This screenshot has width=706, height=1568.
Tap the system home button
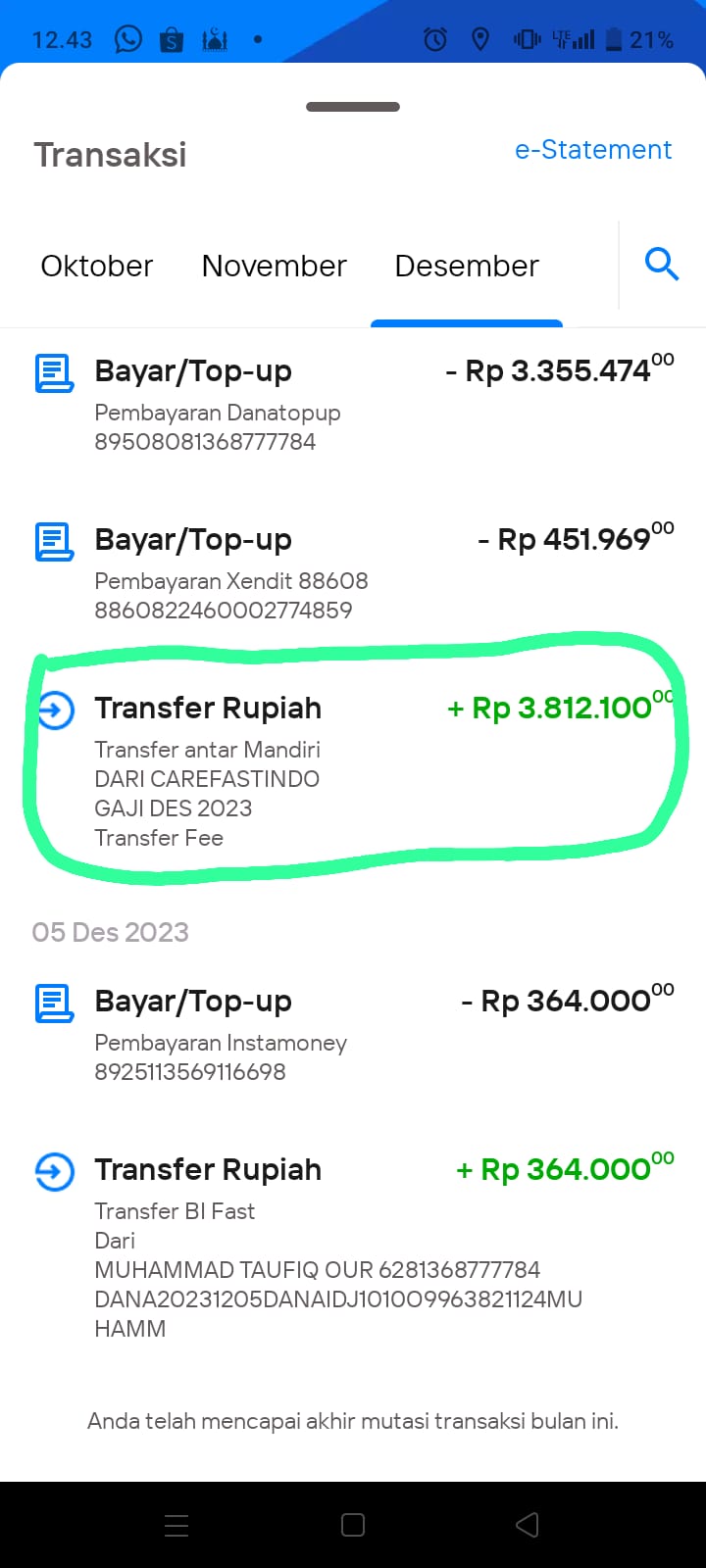353,1525
